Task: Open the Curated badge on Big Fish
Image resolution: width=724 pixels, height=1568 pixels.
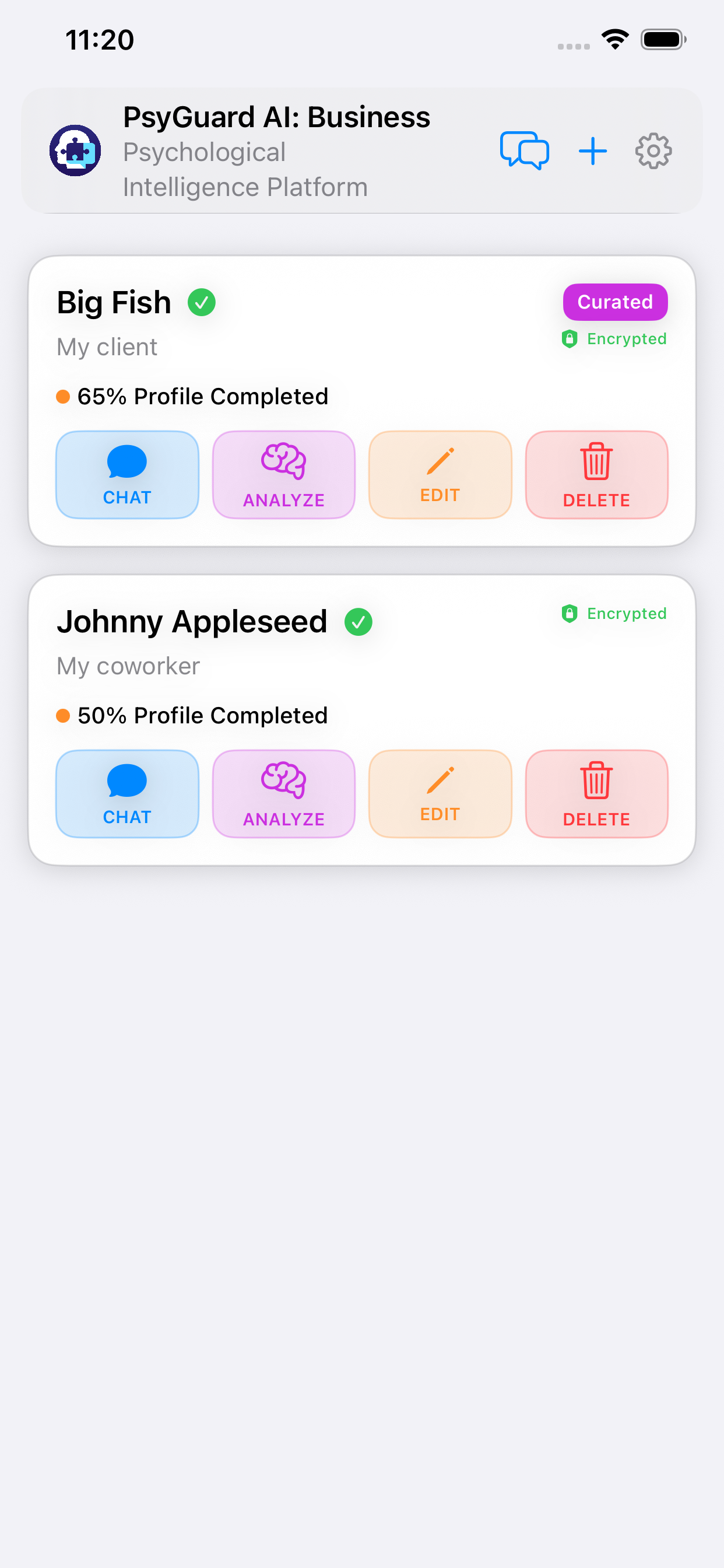Action: 615,302
